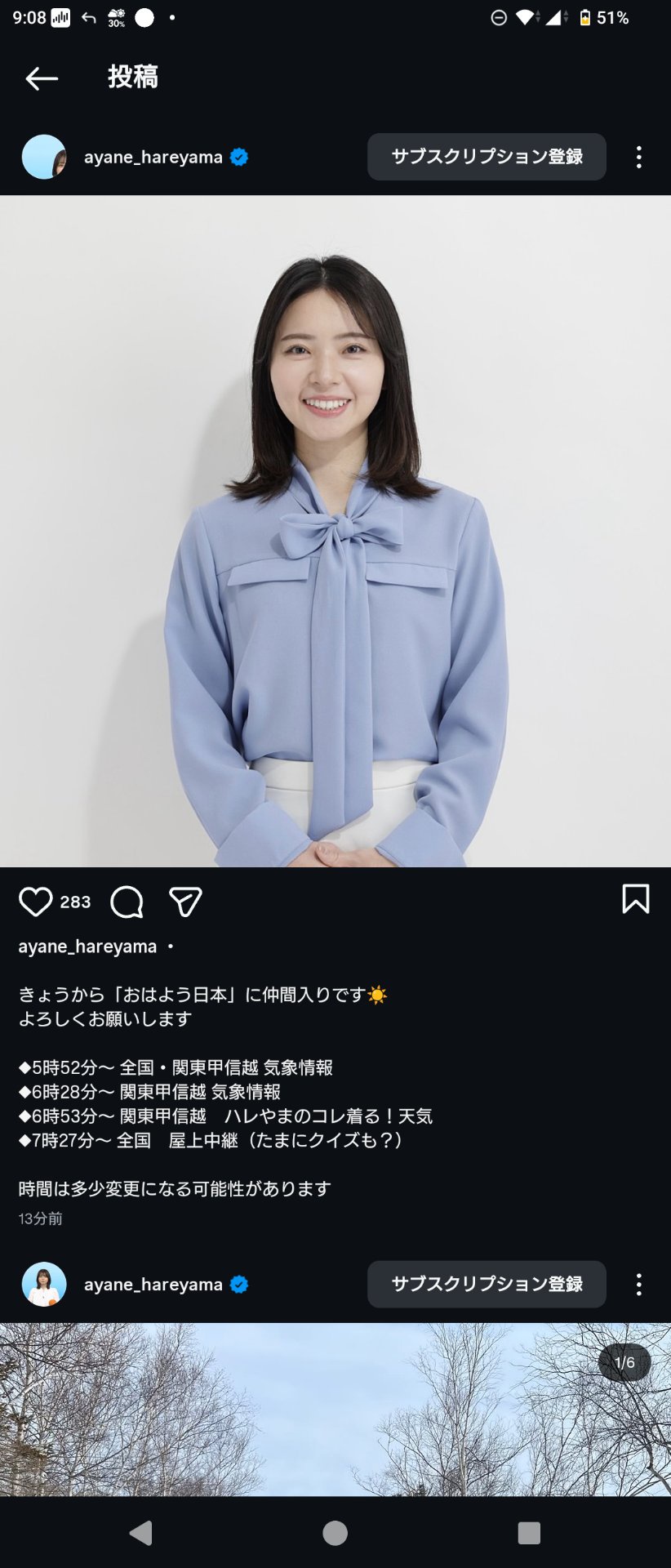Open comments on the first post
The height and width of the screenshot is (1568, 671).
[127, 902]
